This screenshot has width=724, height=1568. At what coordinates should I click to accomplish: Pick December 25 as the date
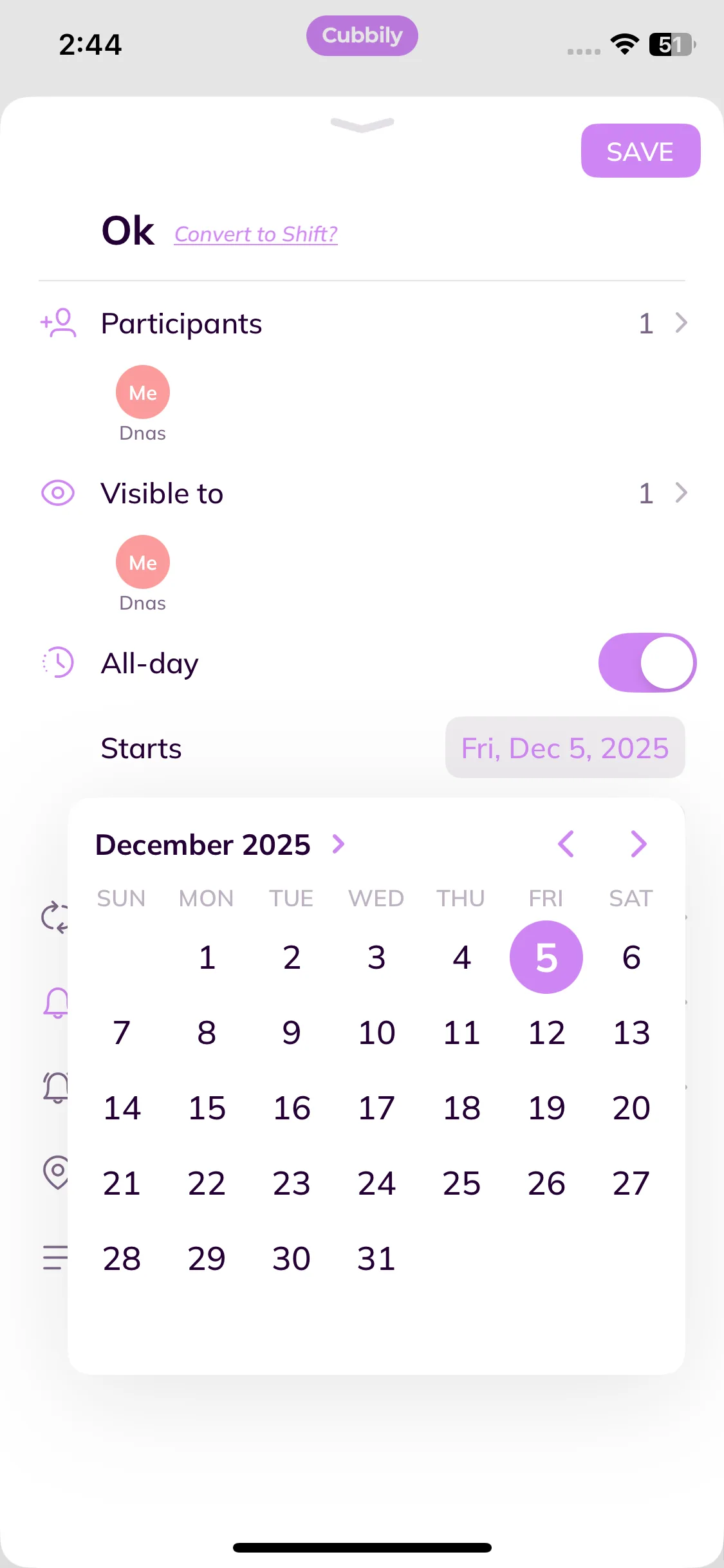[x=461, y=1184]
